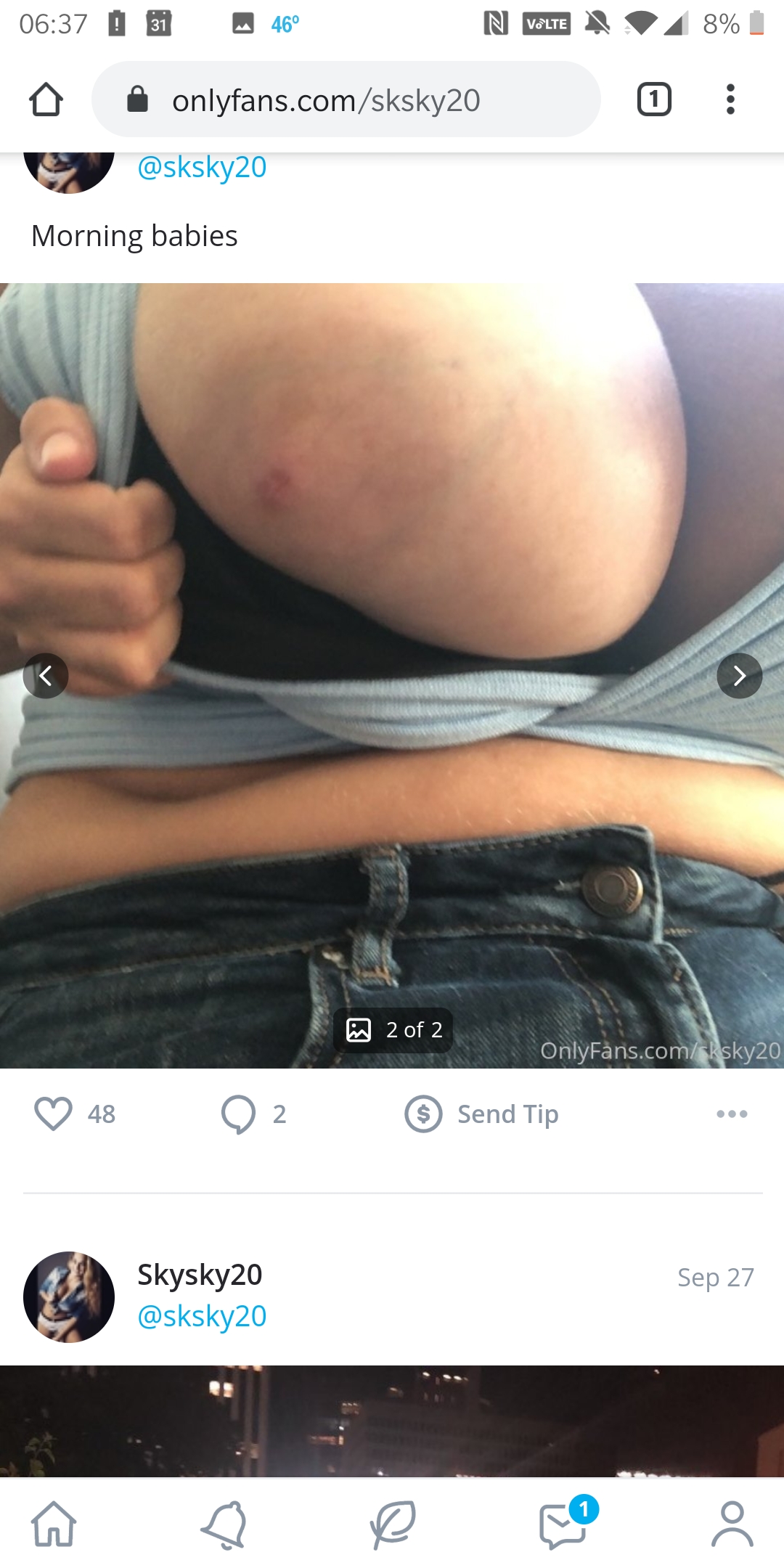Screen dimensions: 784x1568
Task: Open the Skysky20 name on Sep 27 post
Action: pos(200,1275)
